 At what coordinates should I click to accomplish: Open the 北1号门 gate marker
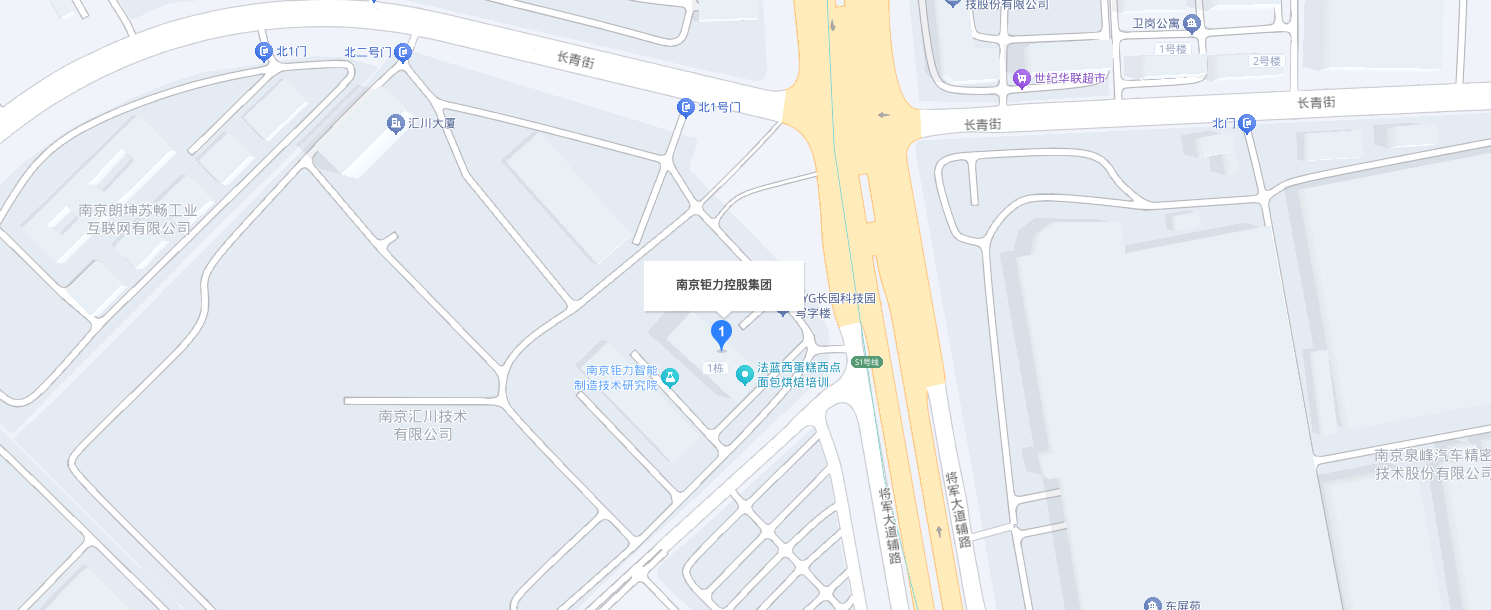point(686,107)
